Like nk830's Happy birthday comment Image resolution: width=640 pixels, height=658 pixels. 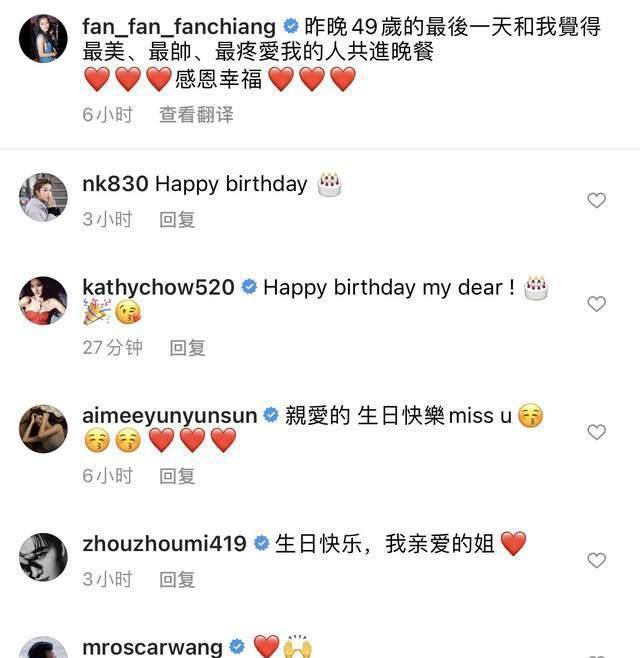(596, 200)
